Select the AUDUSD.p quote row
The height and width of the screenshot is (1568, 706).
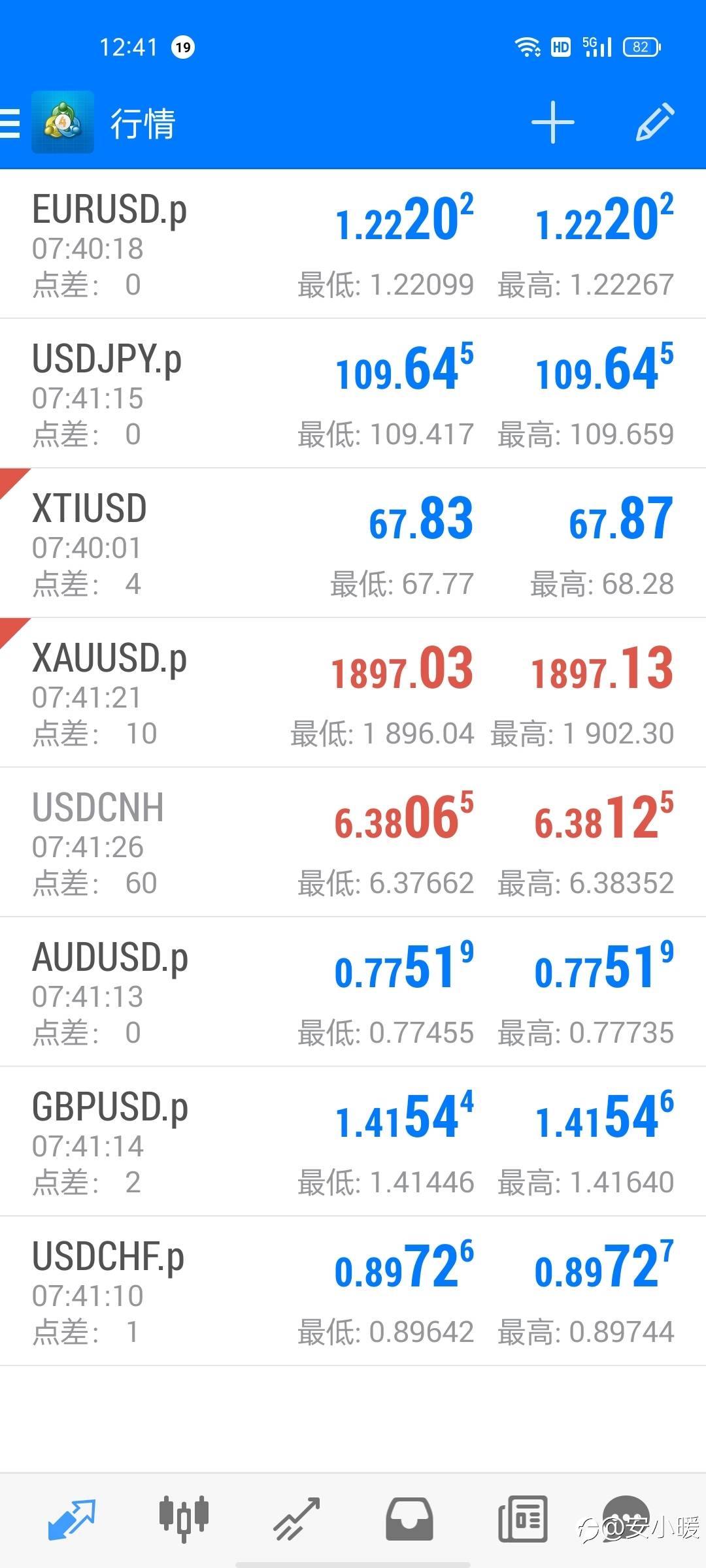[x=353, y=992]
